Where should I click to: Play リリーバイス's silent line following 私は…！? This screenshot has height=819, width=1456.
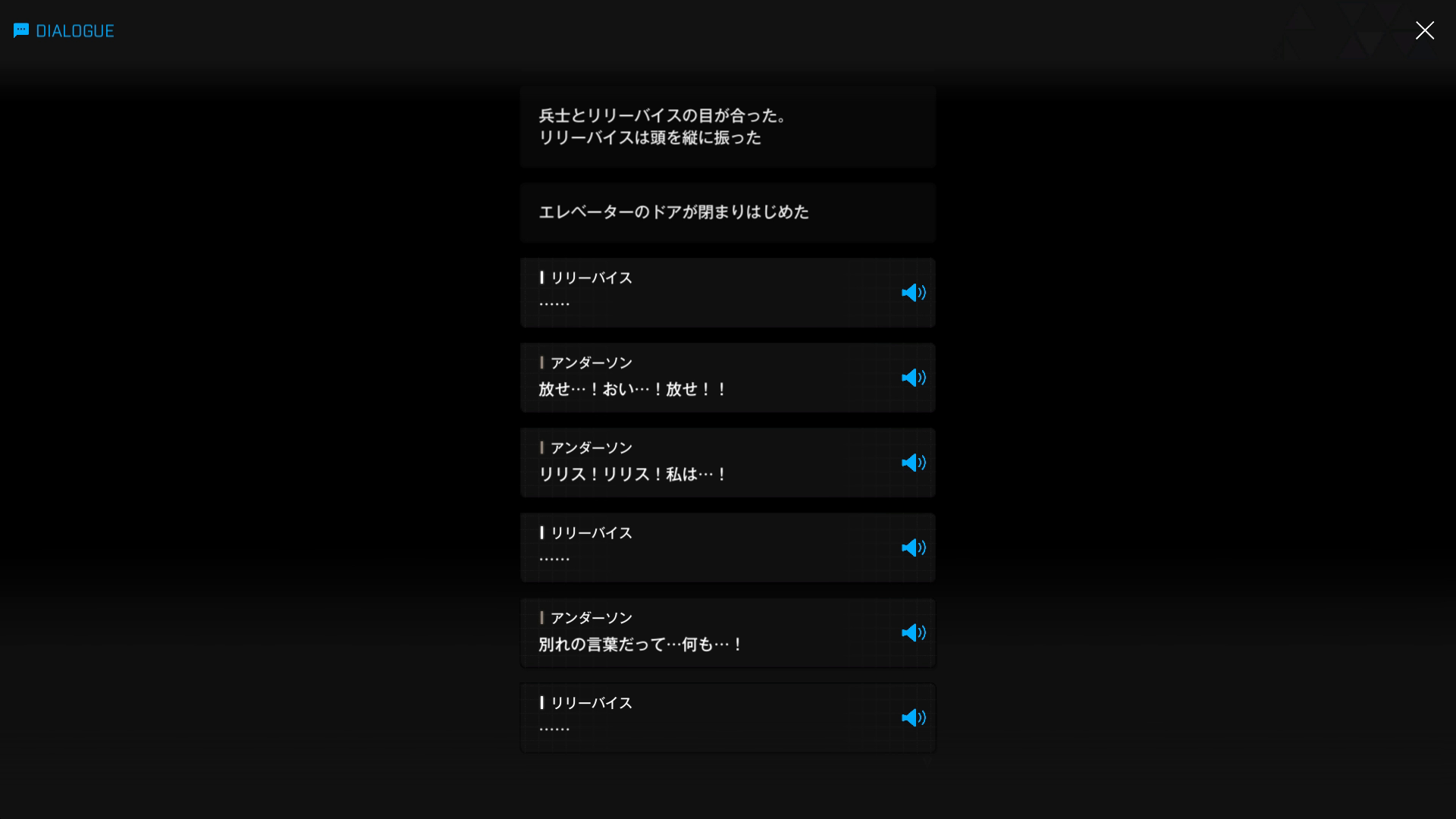[913, 548]
